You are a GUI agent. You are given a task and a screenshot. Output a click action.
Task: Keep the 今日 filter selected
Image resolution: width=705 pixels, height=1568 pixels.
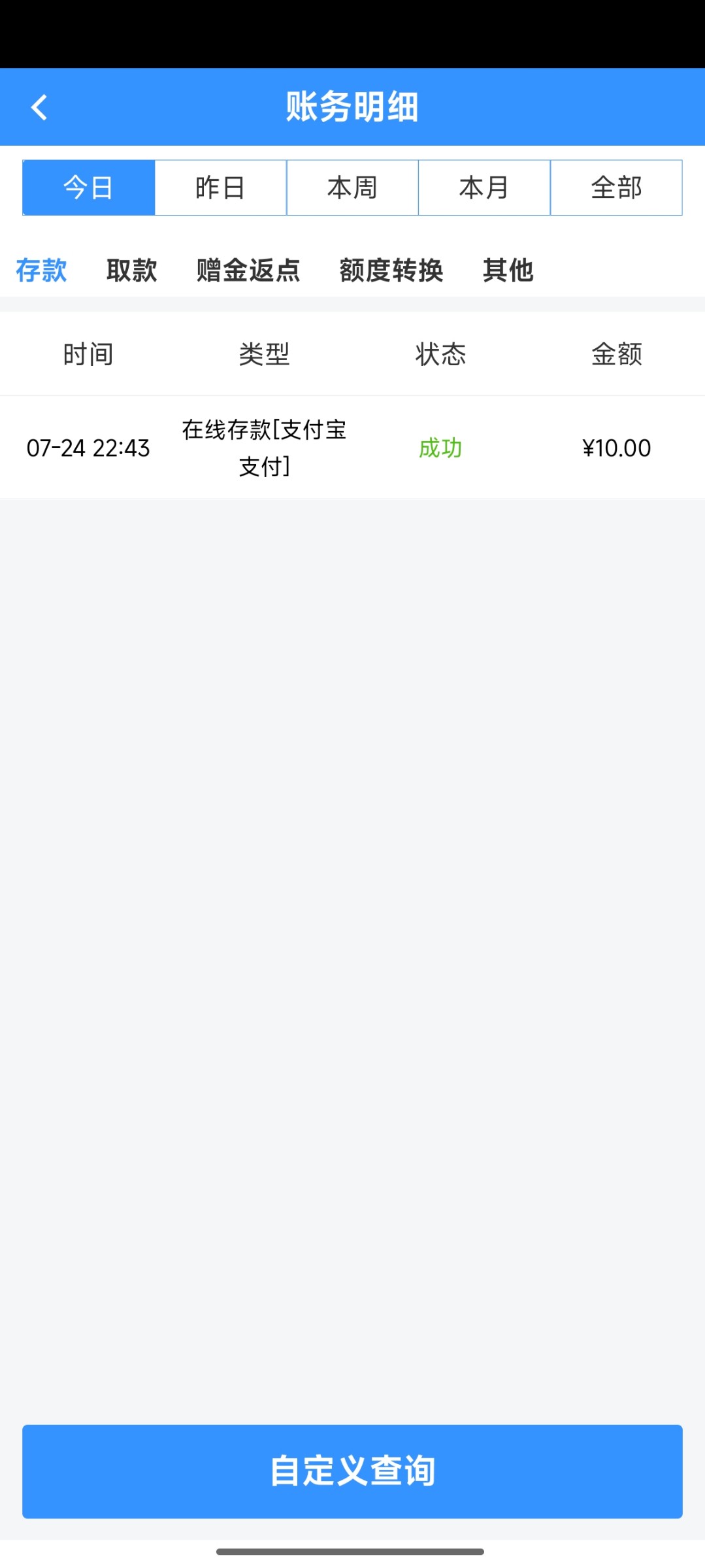pyautogui.click(x=88, y=188)
